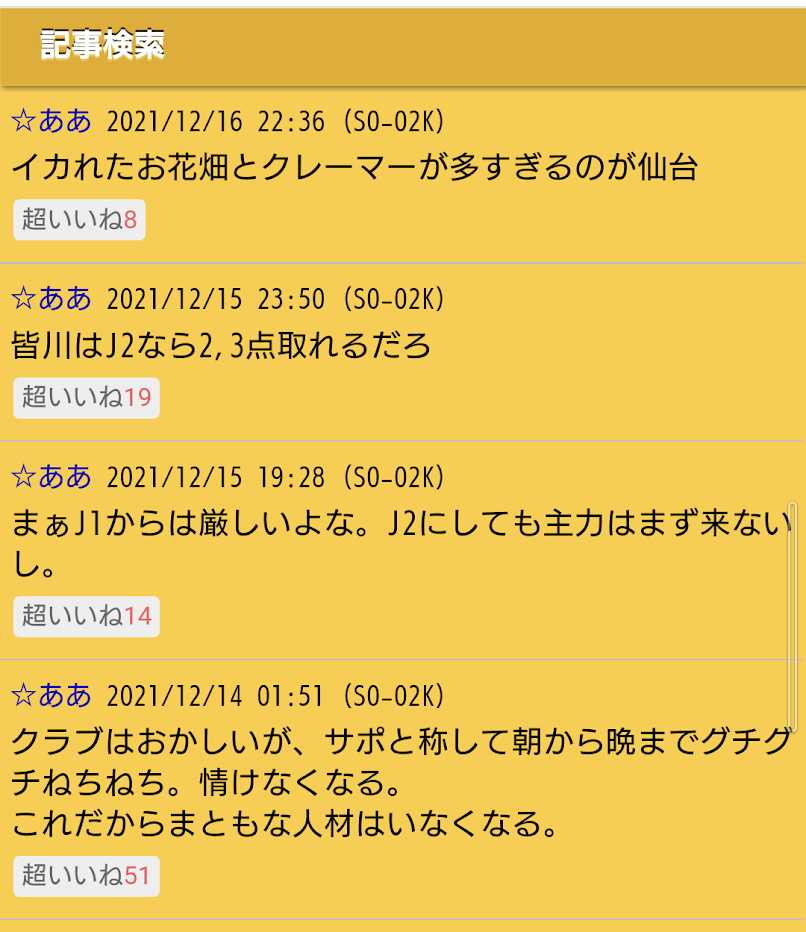806x932 pixels.
Task: Give 超いいね to the 12/14 01:51 post
Action: point(86,876)
